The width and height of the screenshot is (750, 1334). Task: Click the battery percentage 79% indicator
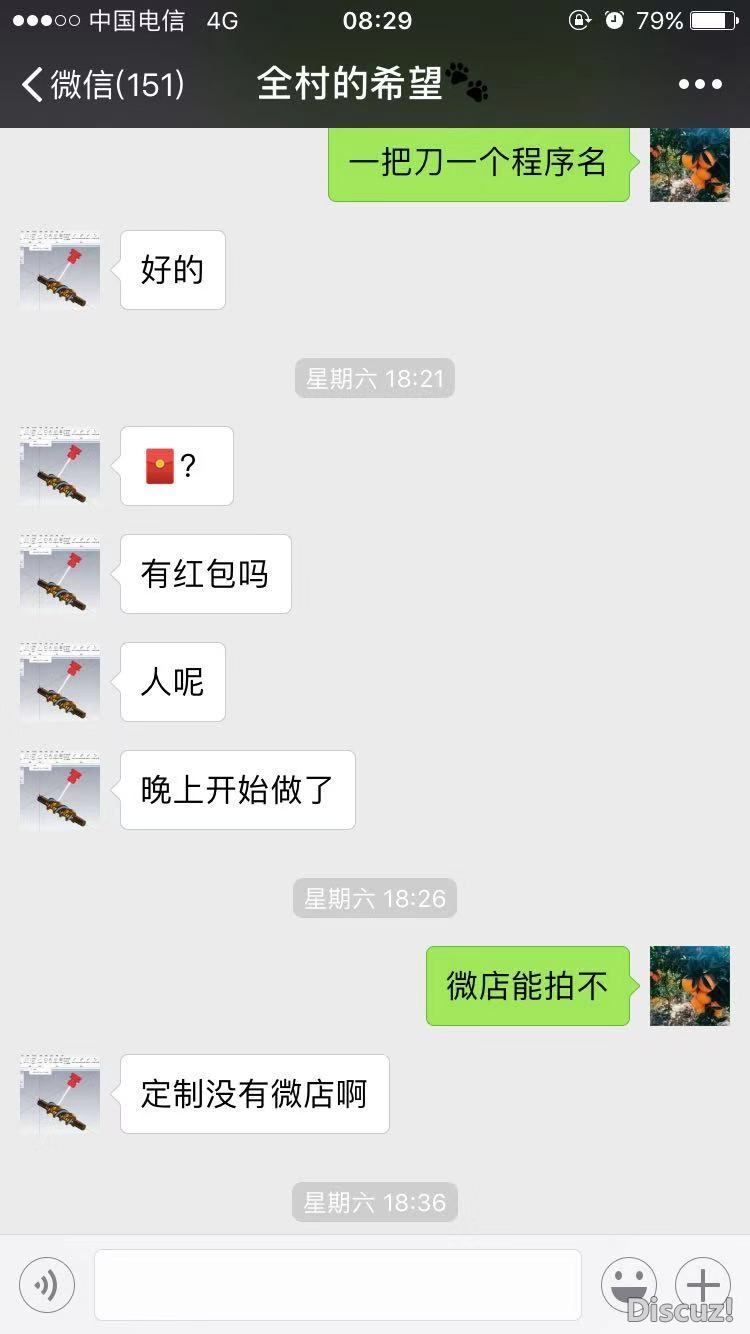pos(660,18)
